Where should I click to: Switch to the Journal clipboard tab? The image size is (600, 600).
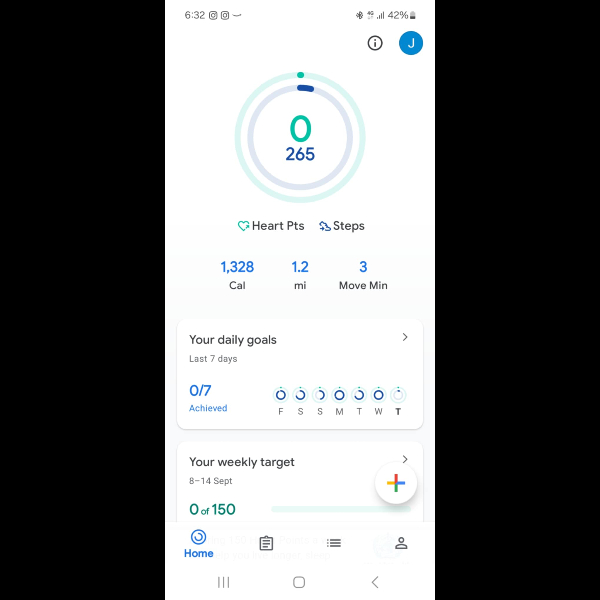click(266, 543)
